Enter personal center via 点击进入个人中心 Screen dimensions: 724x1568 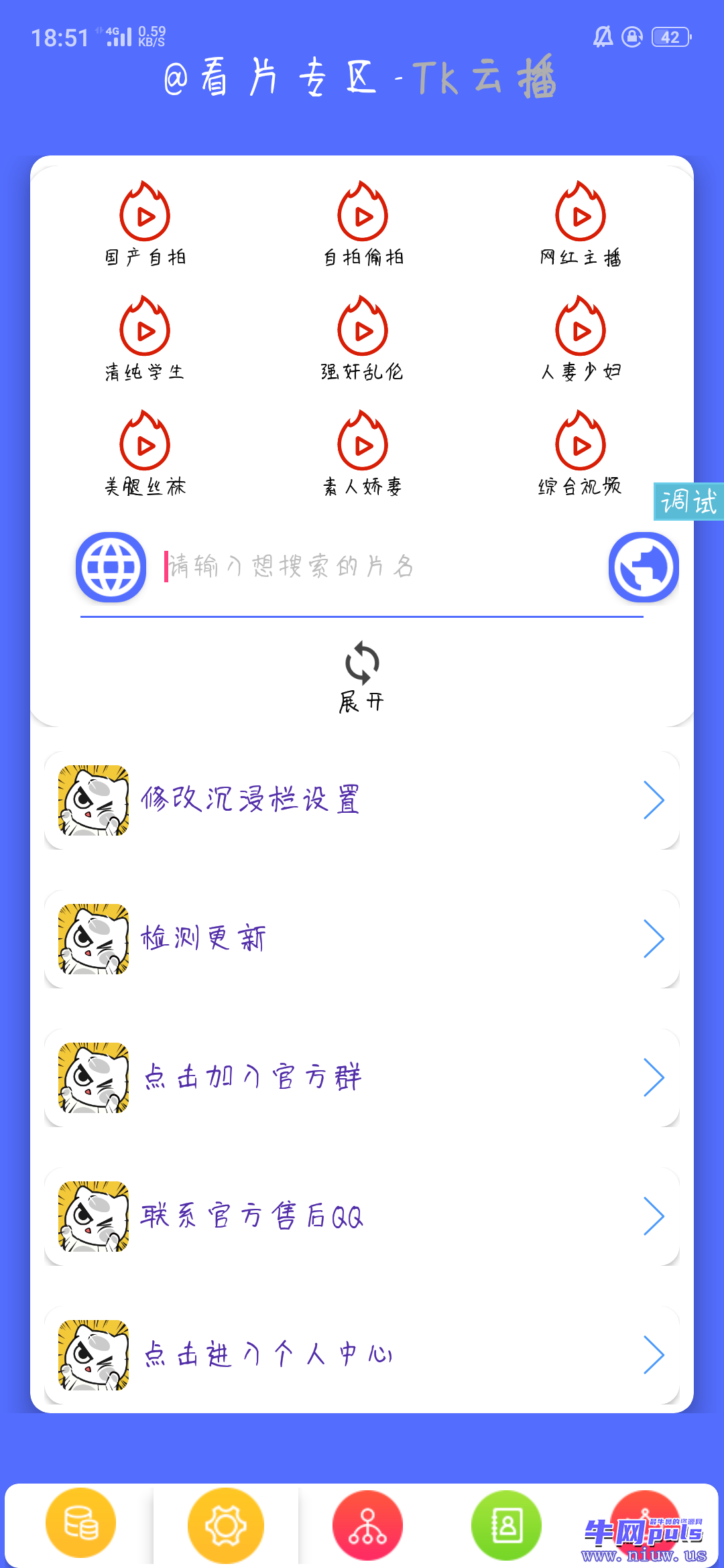362,1355
